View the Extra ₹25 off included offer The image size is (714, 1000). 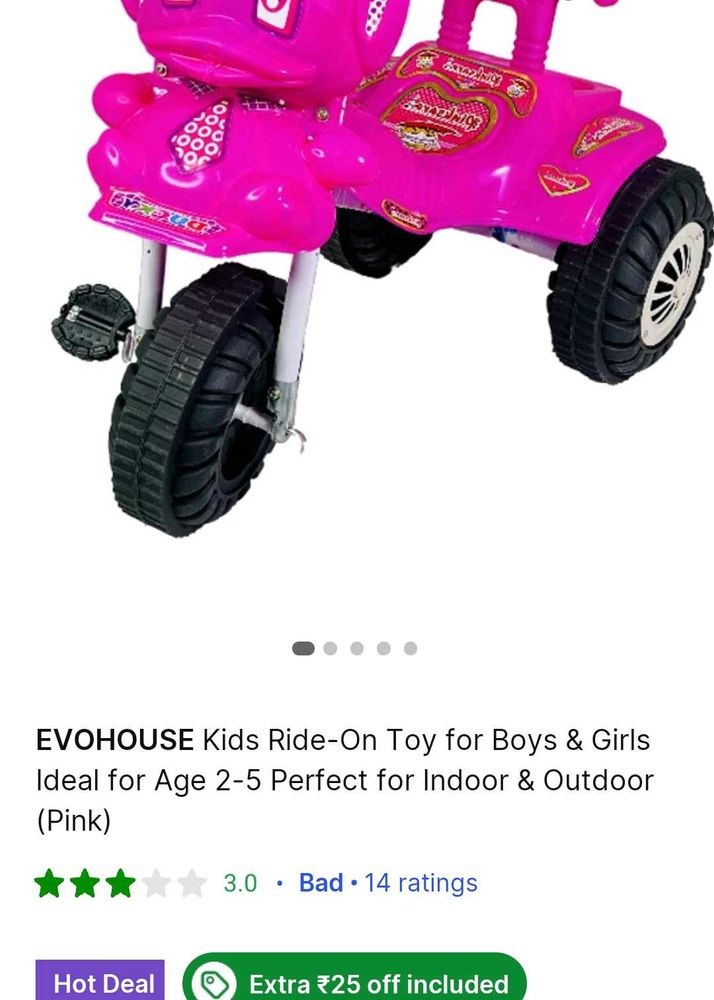click(355, 982)
